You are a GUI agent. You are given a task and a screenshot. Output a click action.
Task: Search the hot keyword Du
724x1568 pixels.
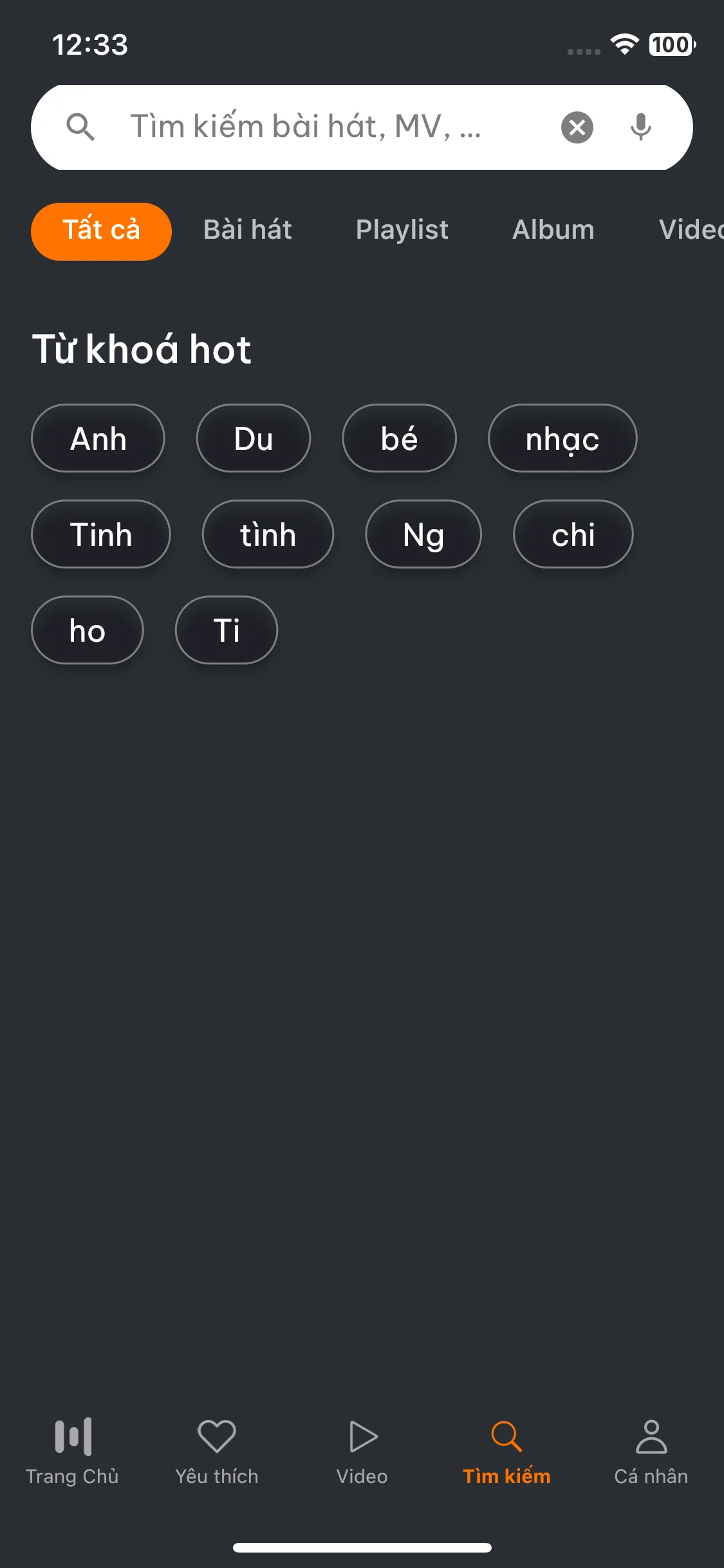pyautogui.click(x=254, y=438)
